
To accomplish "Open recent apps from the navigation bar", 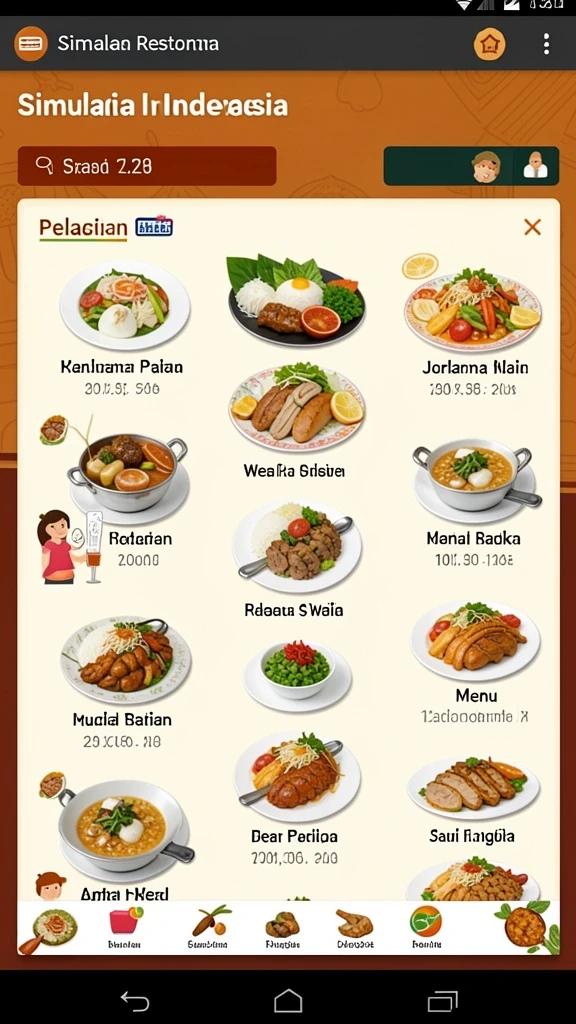I will click(x=442, y=1000).
